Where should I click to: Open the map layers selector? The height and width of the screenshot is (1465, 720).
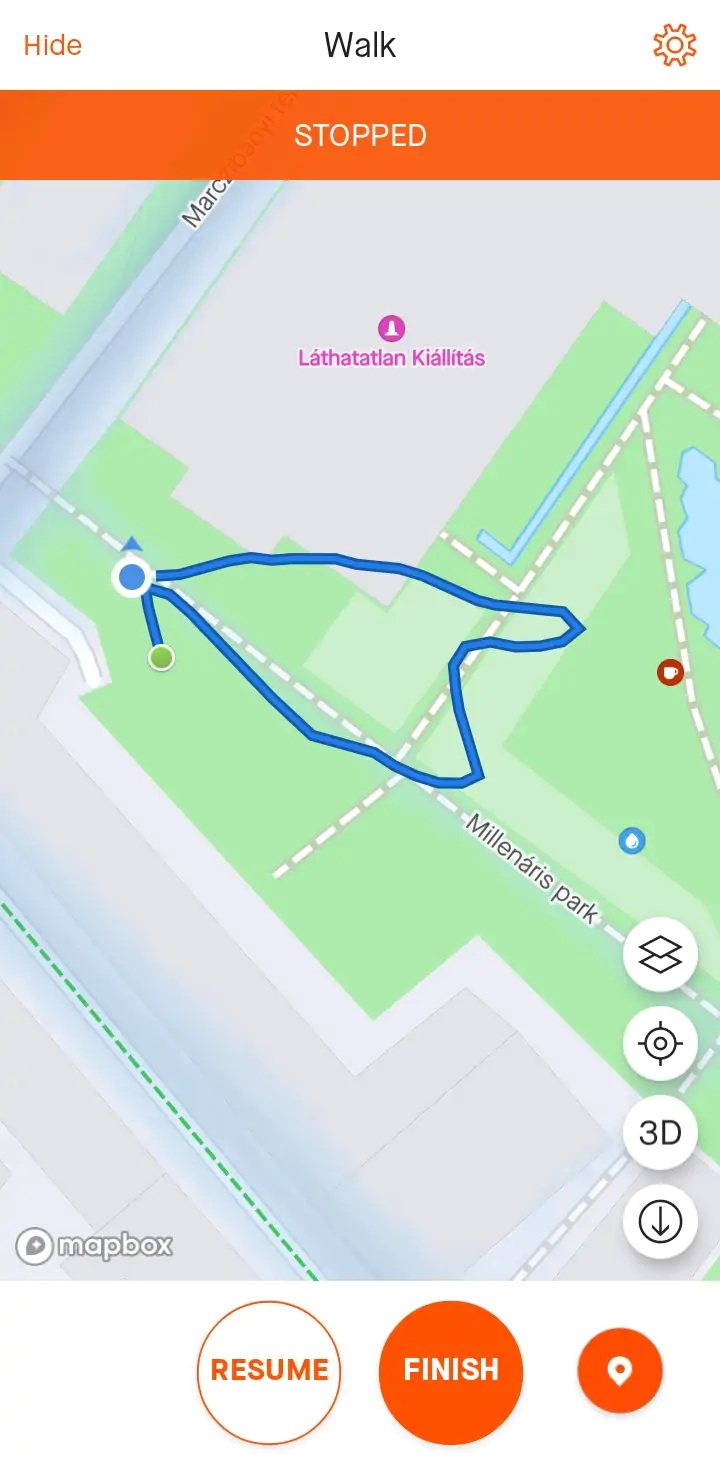pos(660,956)
